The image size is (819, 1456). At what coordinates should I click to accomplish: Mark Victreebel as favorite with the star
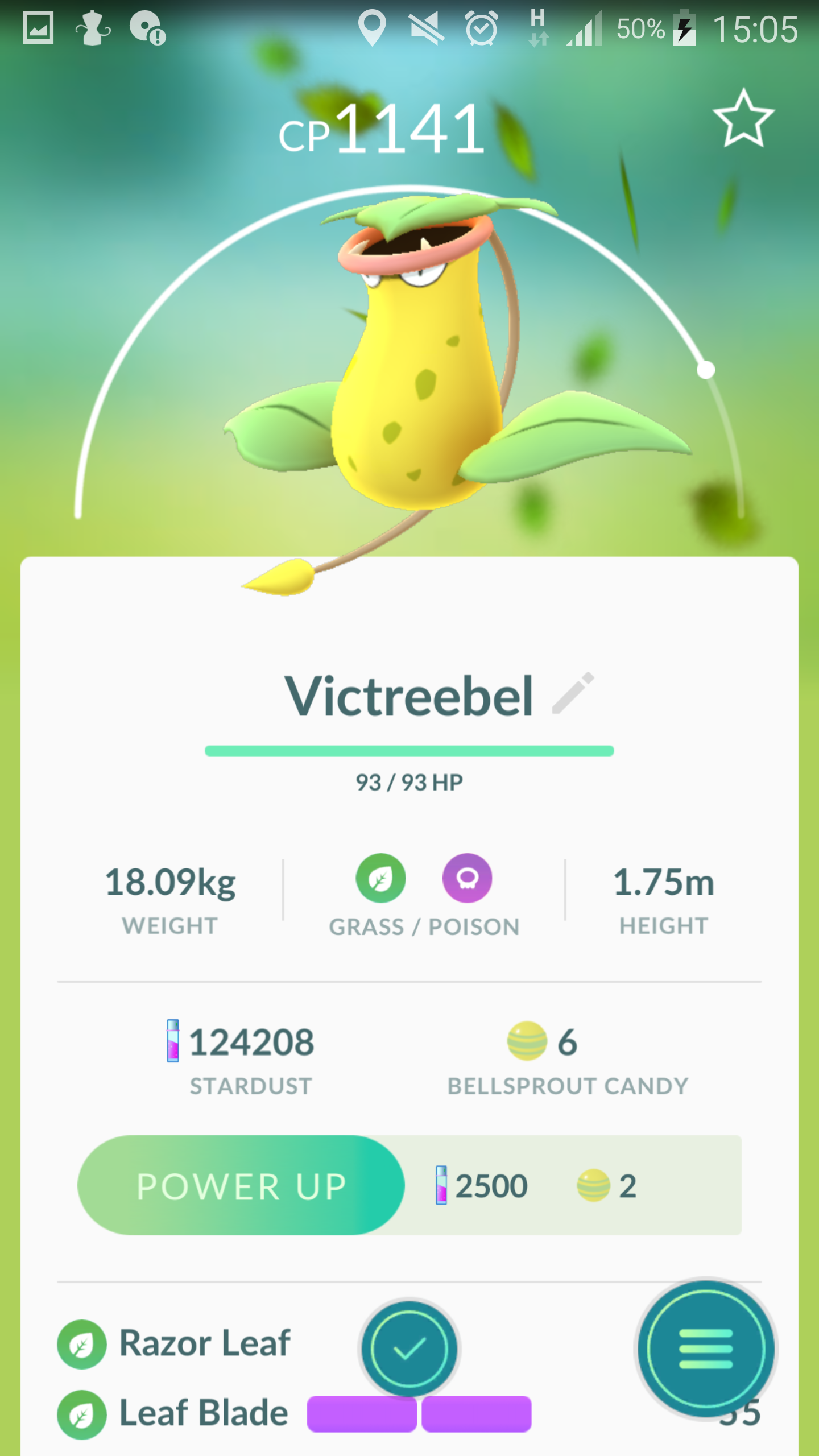743,119
